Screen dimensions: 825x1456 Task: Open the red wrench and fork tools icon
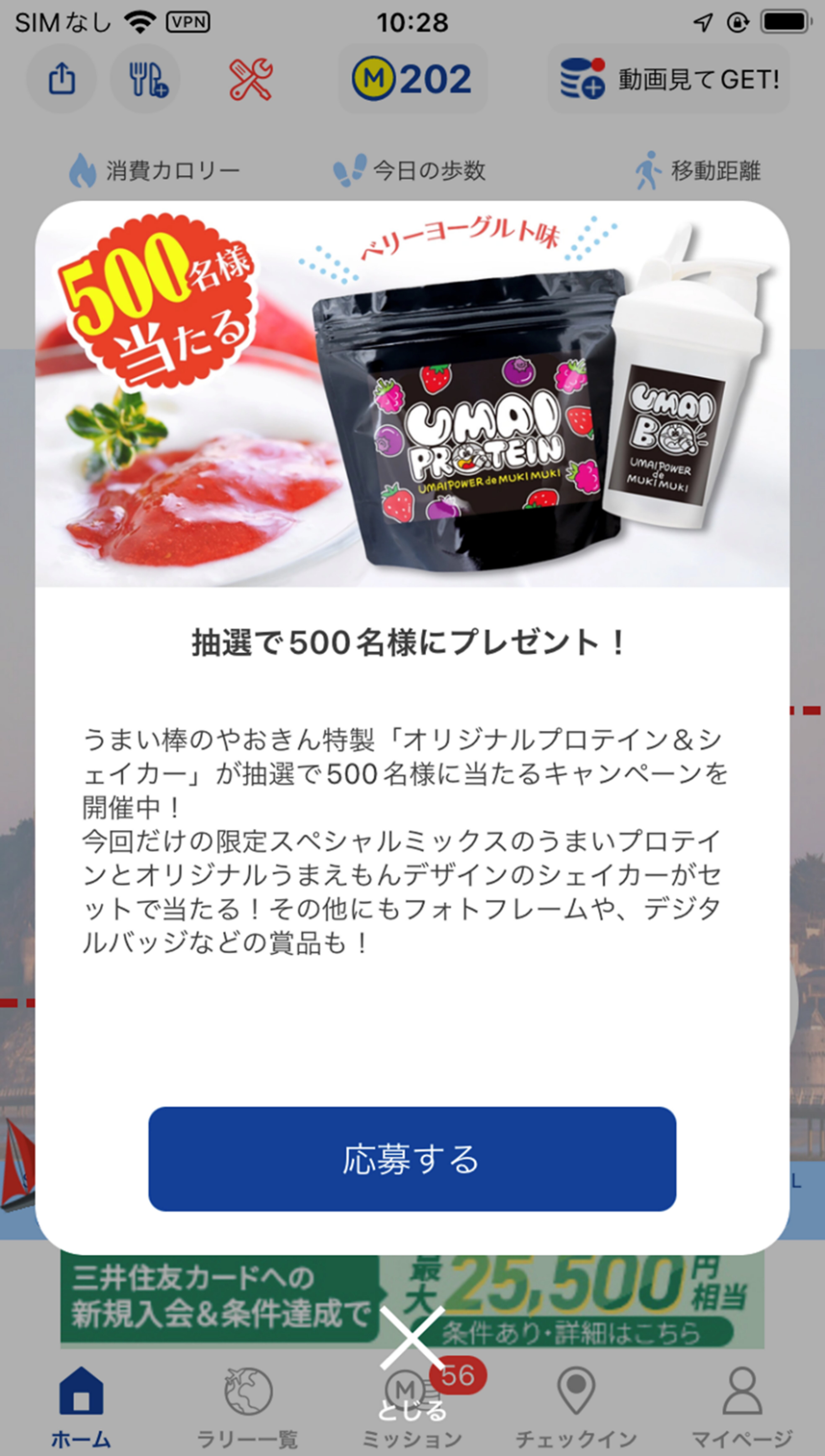coord(250,79)
